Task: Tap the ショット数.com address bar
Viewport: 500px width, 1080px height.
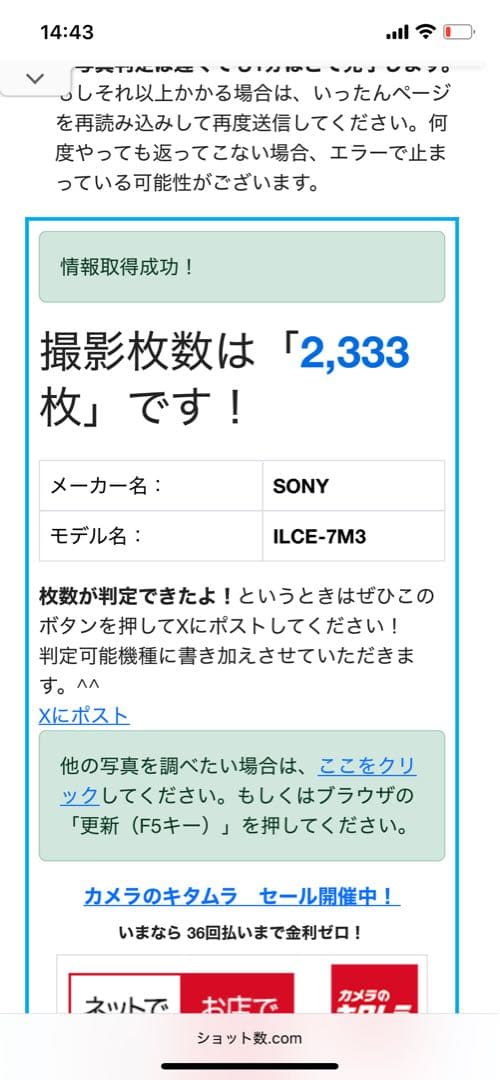Action: click(249, 1038)
